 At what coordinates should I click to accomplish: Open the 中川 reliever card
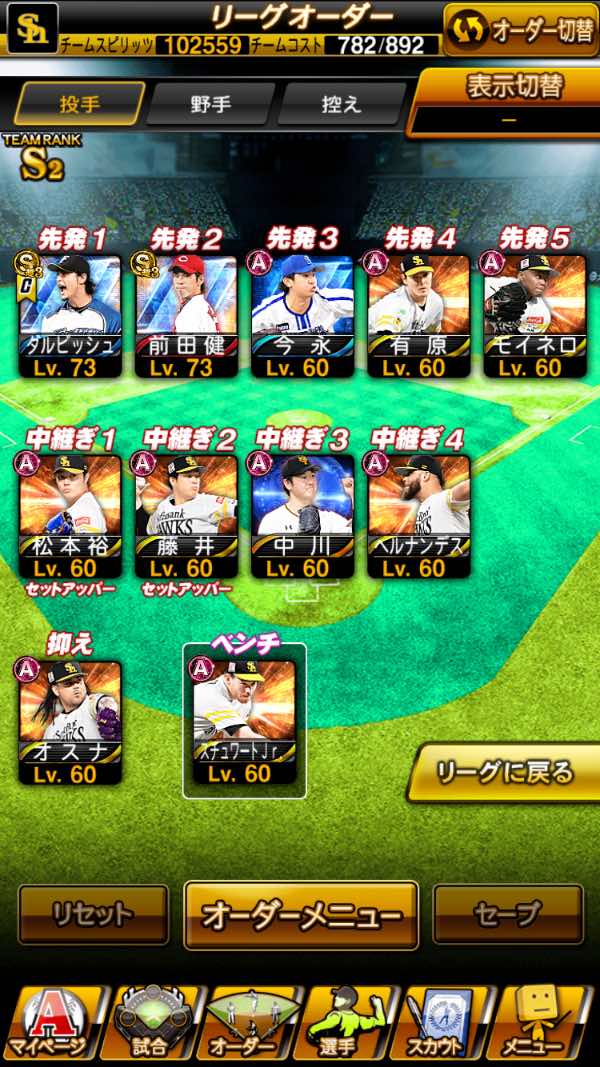click(302, 516)
